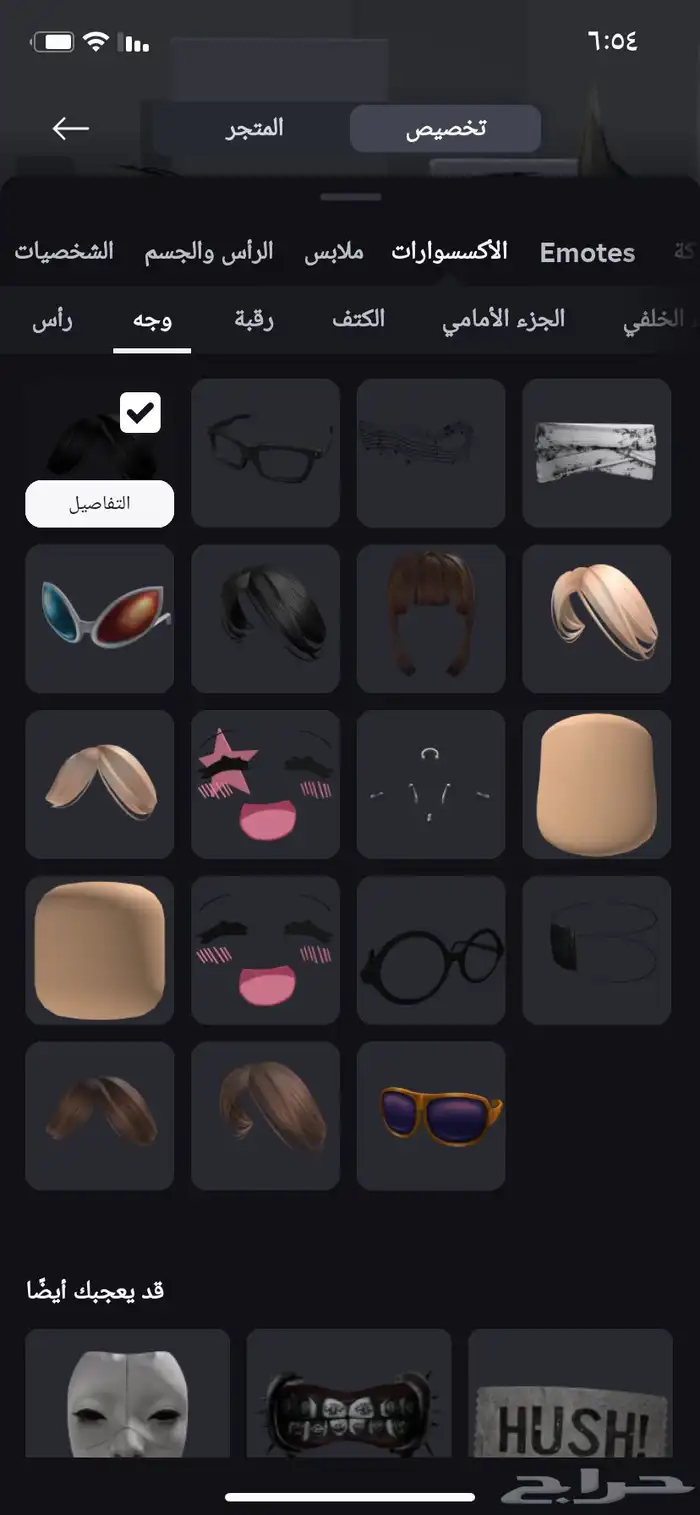700x1515 pixels.
Task: Switch to the رقبة sub-tab
Action: pyautogui.click(x=254, y=320)
